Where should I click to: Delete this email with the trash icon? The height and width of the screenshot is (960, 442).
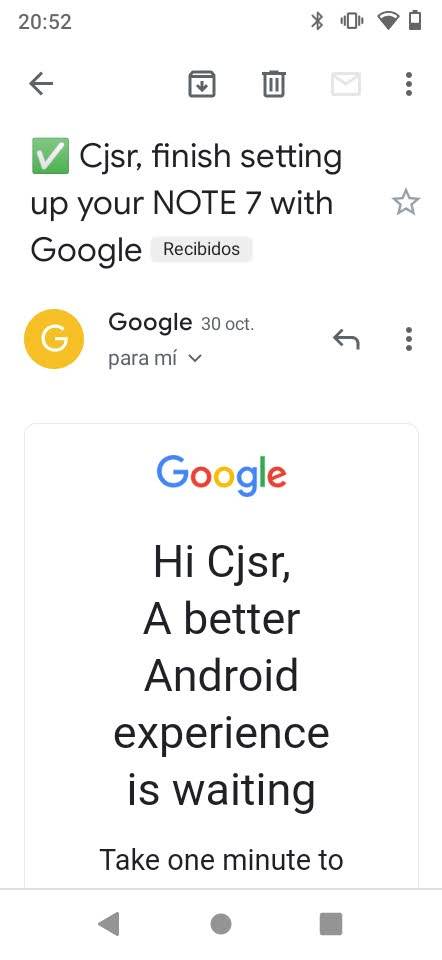[274, 84]
